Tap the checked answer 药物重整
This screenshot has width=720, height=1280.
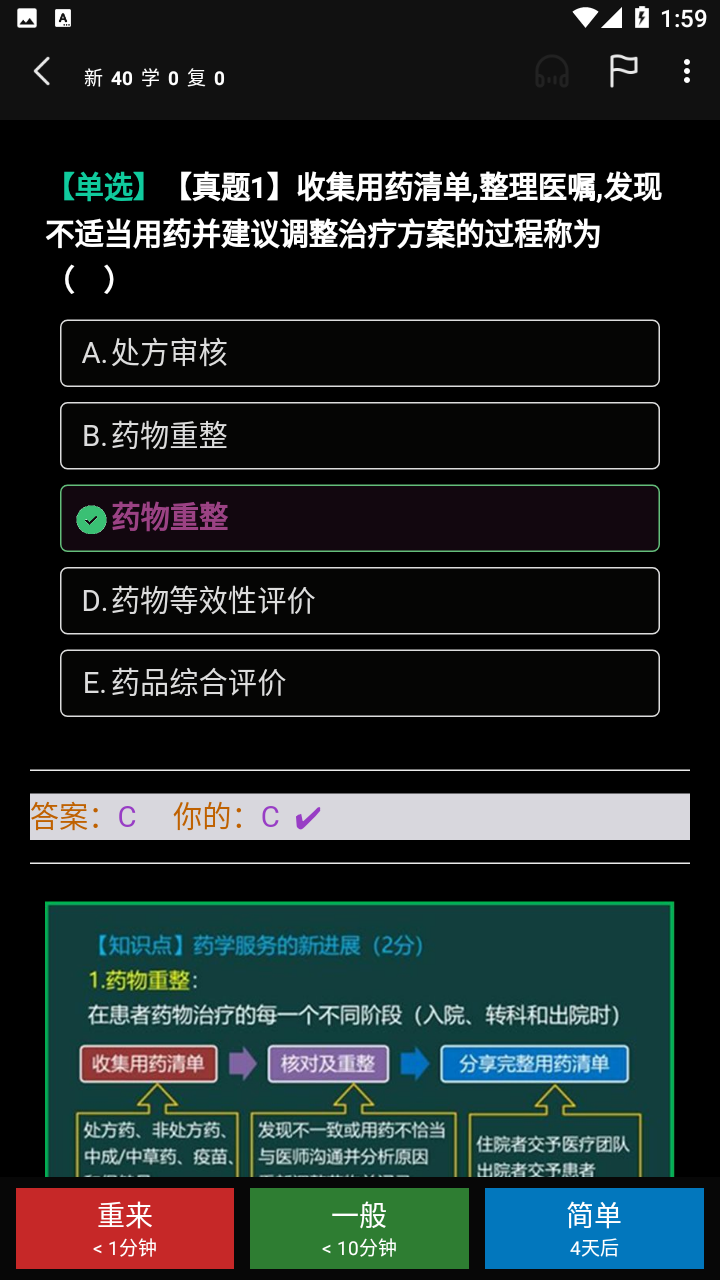coord(360,518)
